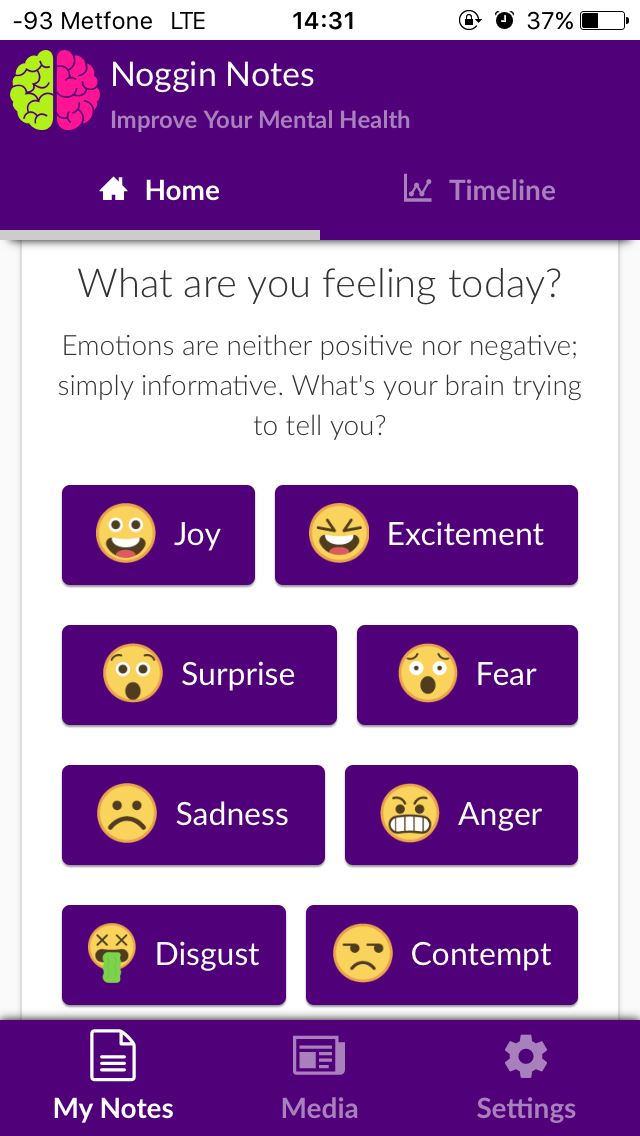Viewport: 640px width, 1136px height.
Task: Open the My Notes section
Action: [113, 1078]
